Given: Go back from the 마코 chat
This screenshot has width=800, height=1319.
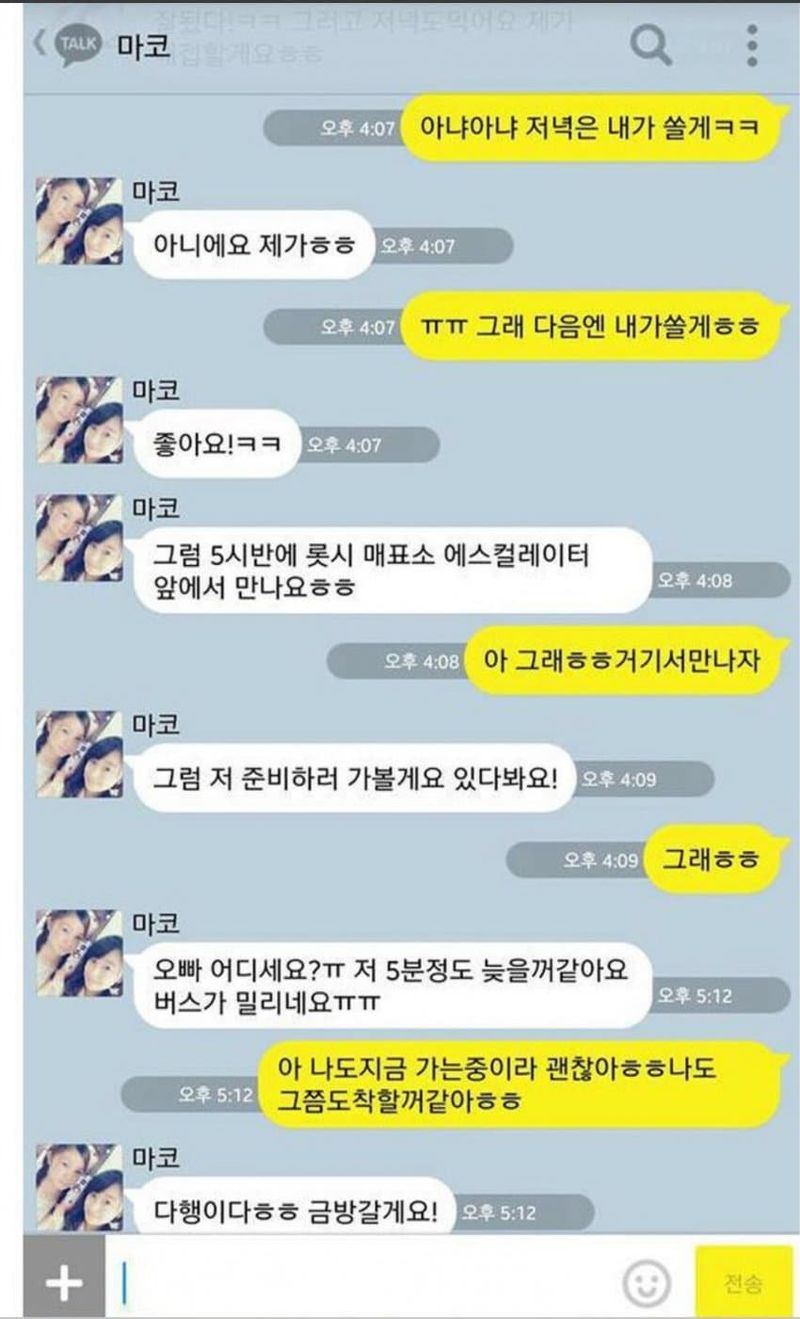Looking at the screenshot, I should (42, 45).
